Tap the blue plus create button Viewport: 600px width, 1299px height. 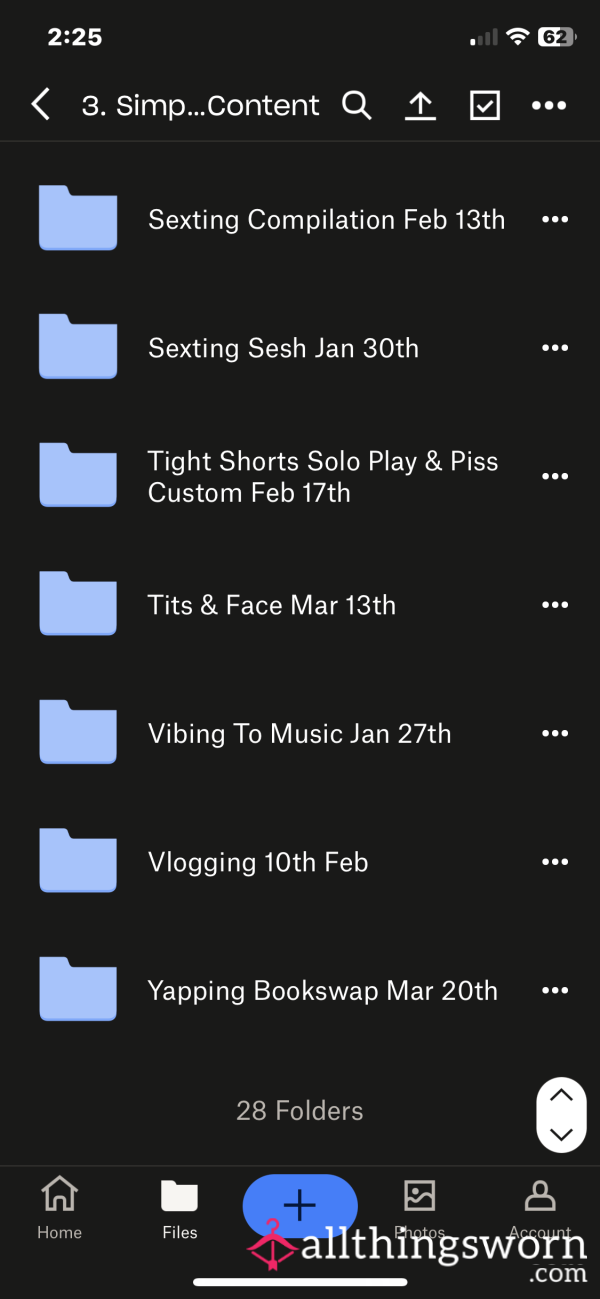click(300, 1205)
